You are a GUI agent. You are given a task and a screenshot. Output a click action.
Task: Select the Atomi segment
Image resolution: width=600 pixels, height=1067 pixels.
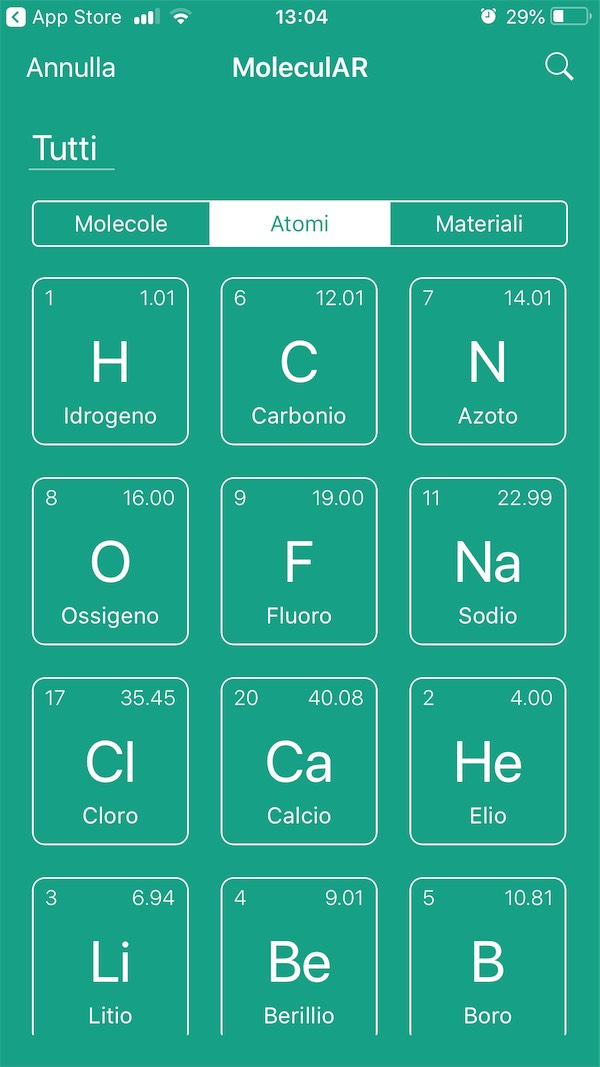[x=300, y=224]
